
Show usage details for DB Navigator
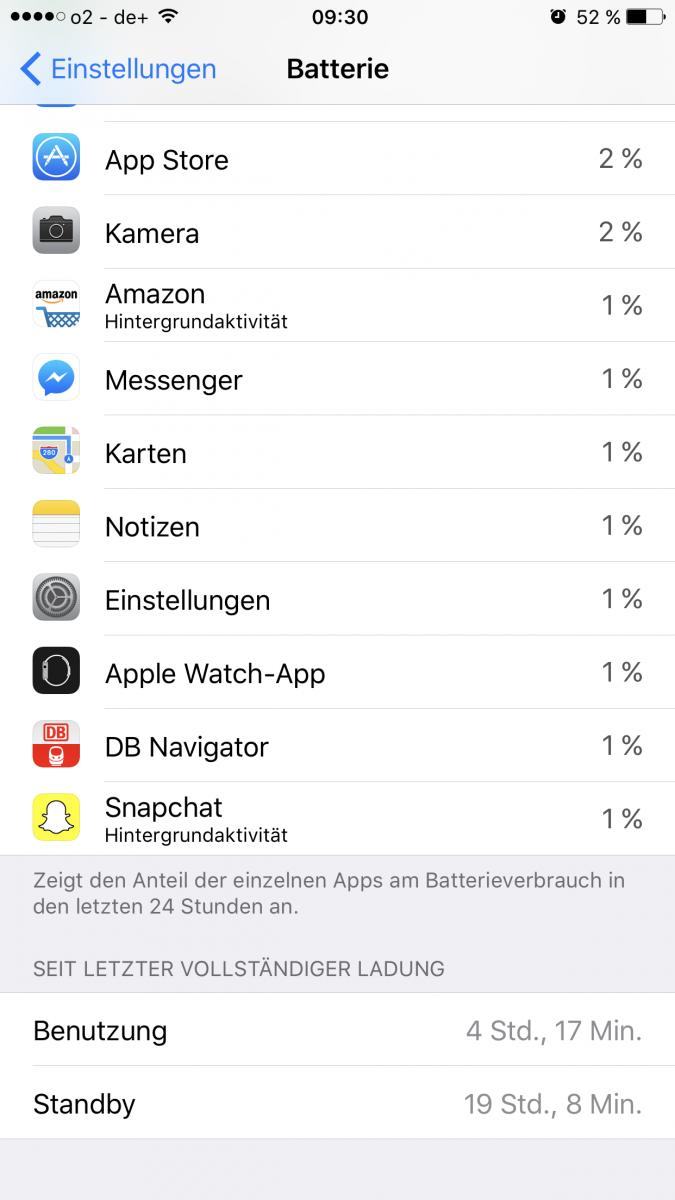337,746
